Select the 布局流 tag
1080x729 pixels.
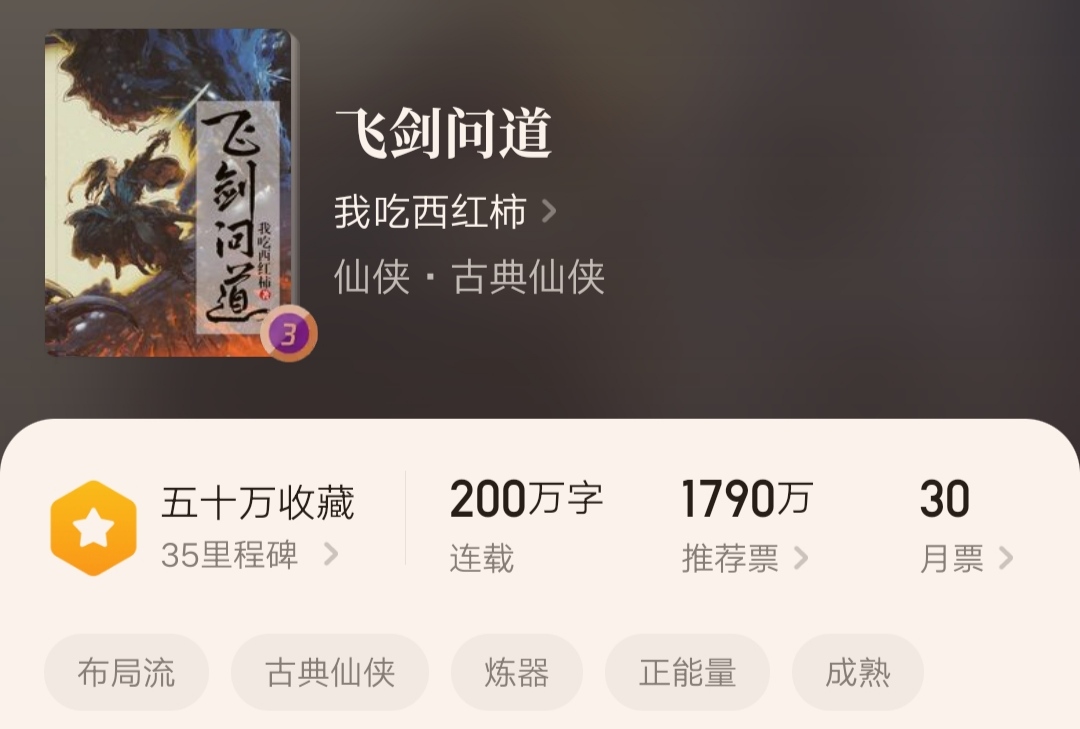[x=126, y=673]
